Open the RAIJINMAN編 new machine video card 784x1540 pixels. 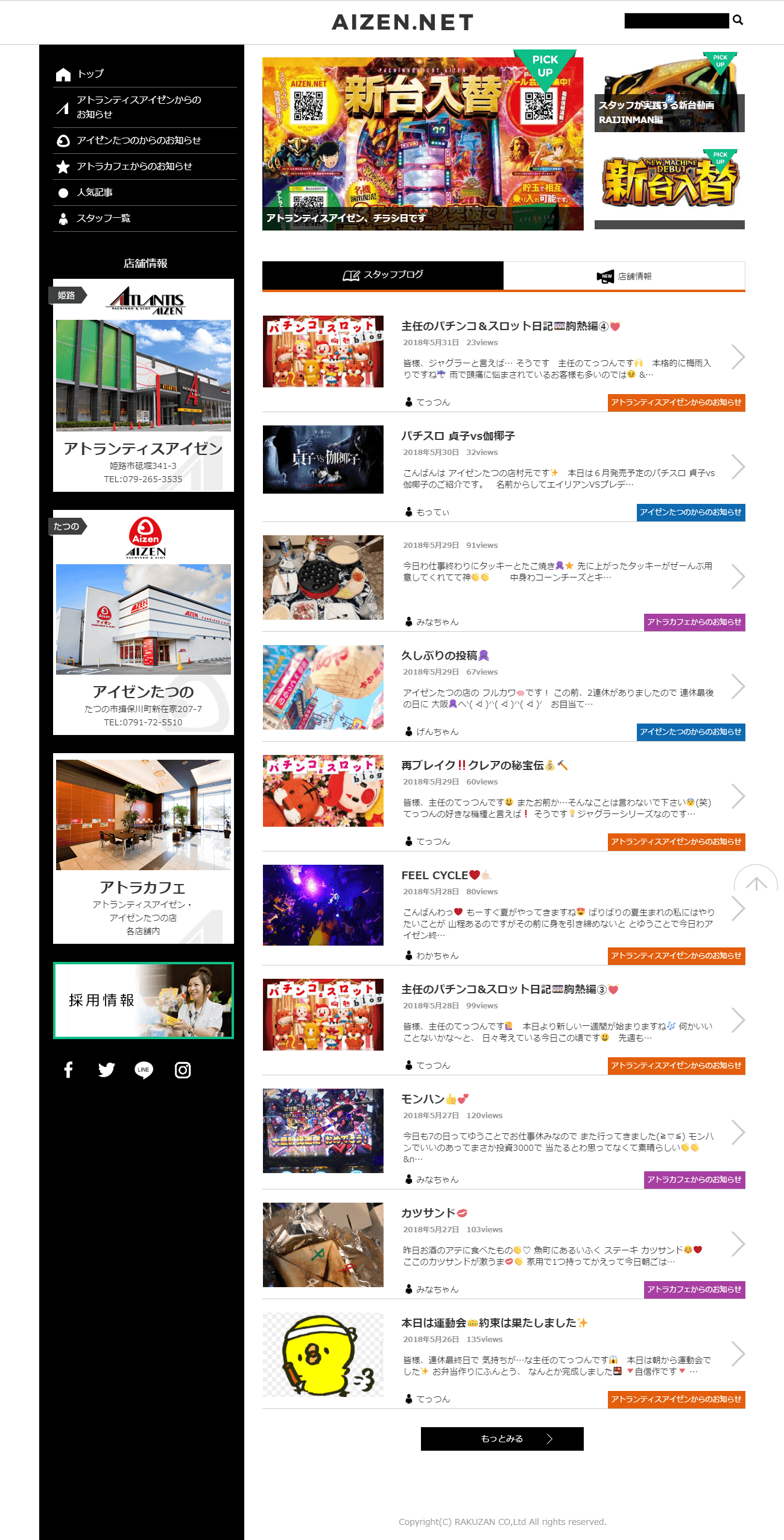pos(669,92)
